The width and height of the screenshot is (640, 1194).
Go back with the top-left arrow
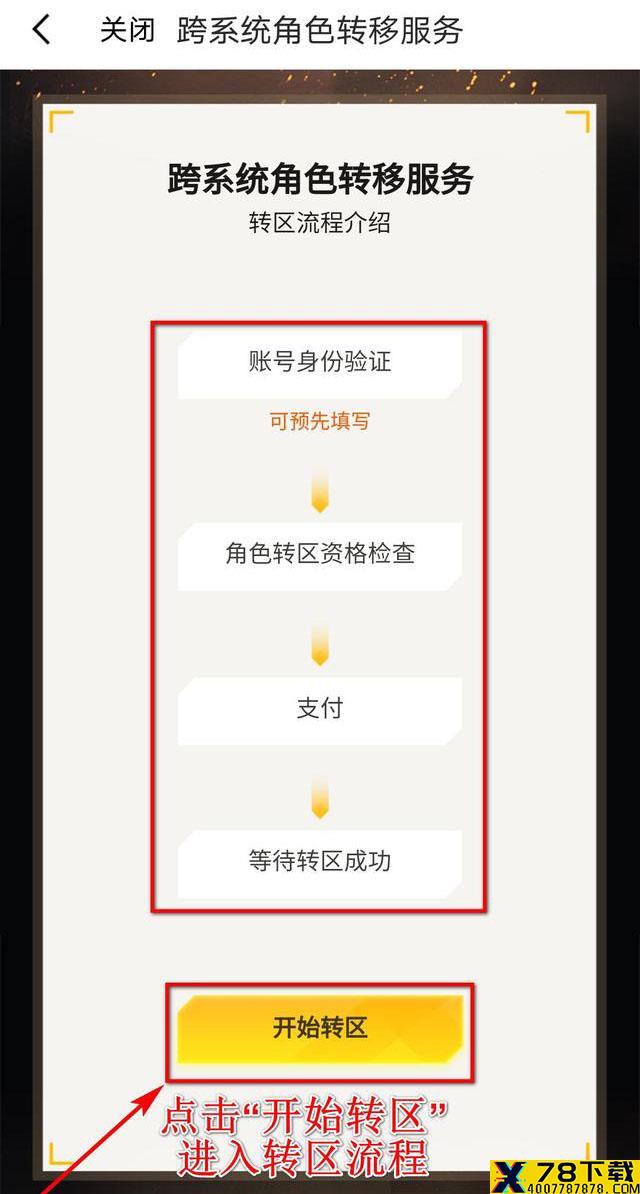(41, 30)
